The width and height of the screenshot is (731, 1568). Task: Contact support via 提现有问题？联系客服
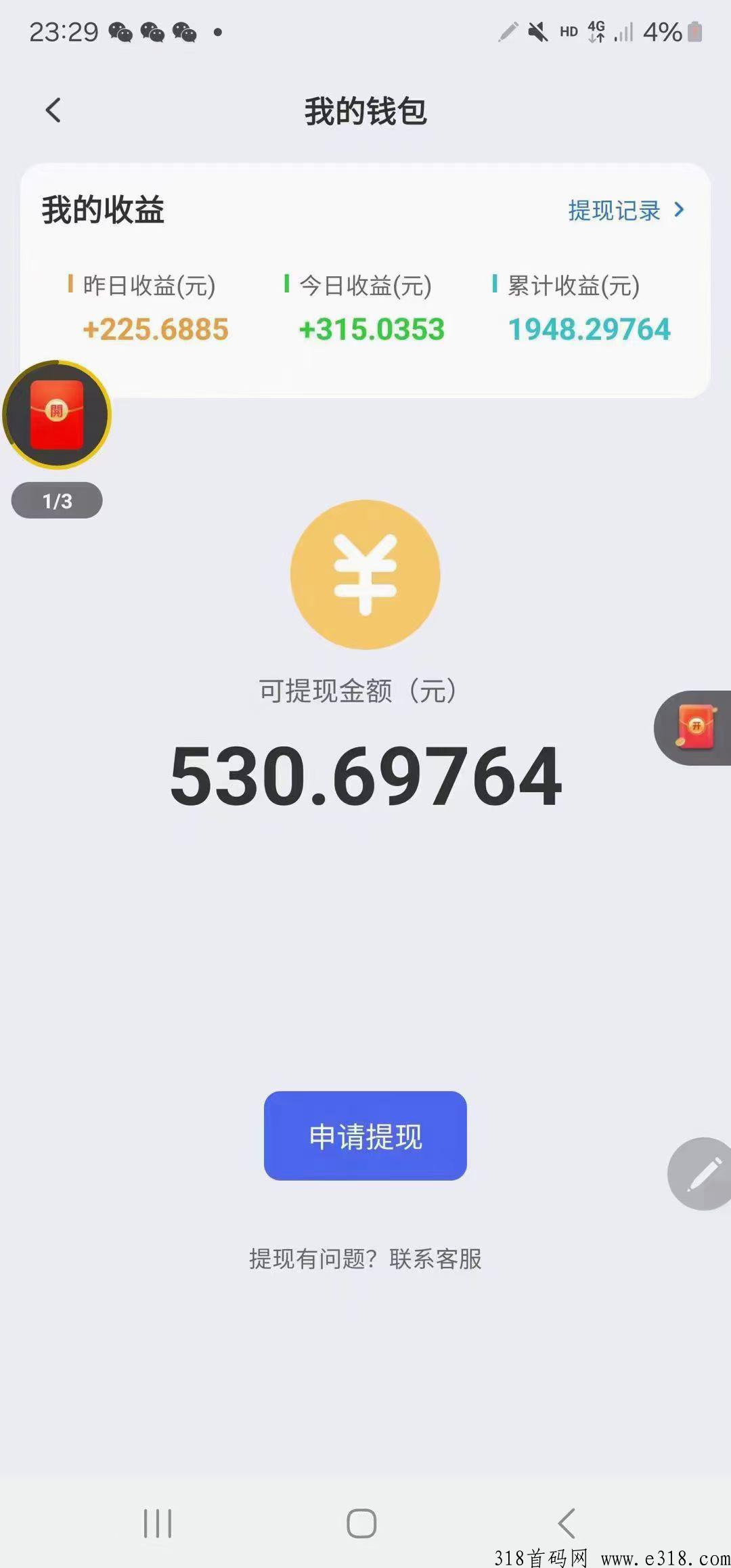tap(365, 1259)
